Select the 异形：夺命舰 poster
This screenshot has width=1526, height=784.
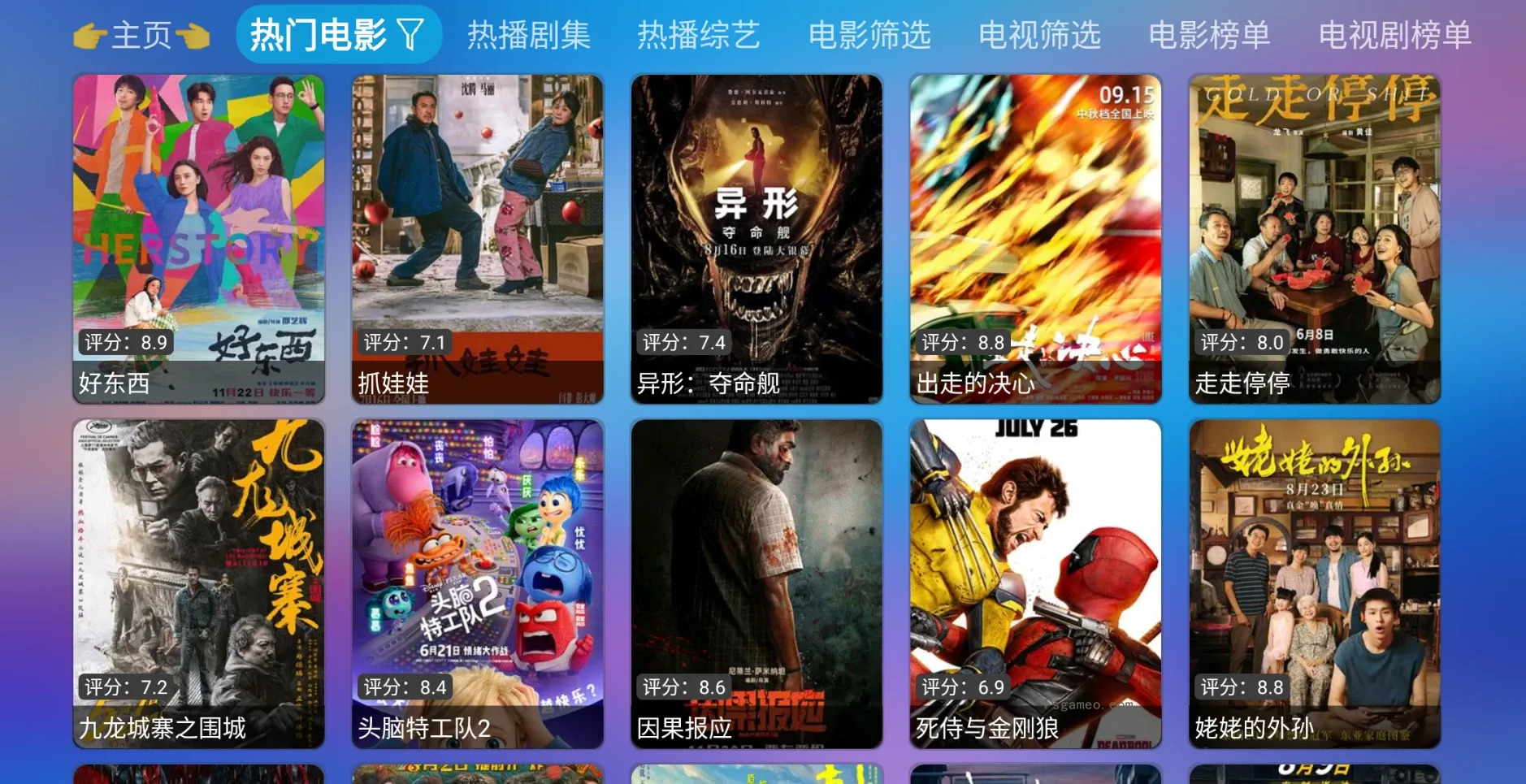pyautogui.click(x=756, y=239)
